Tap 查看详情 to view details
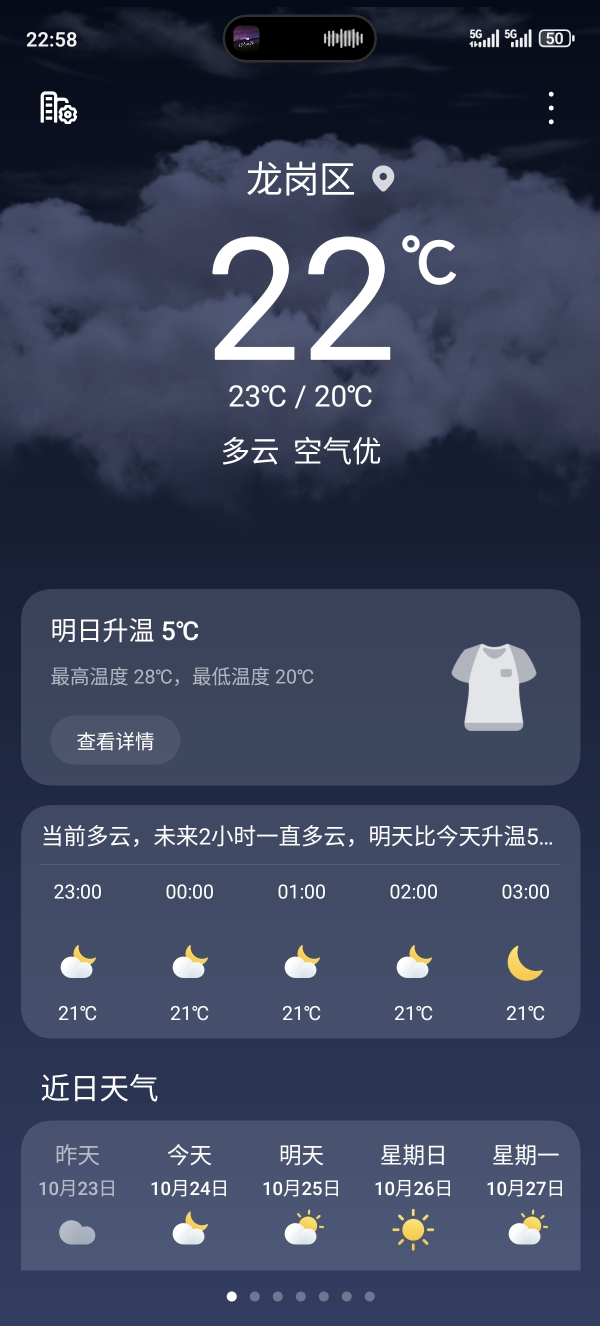Image resolution: width=600 pixels, height=1326 pixels. coord(115,741)
